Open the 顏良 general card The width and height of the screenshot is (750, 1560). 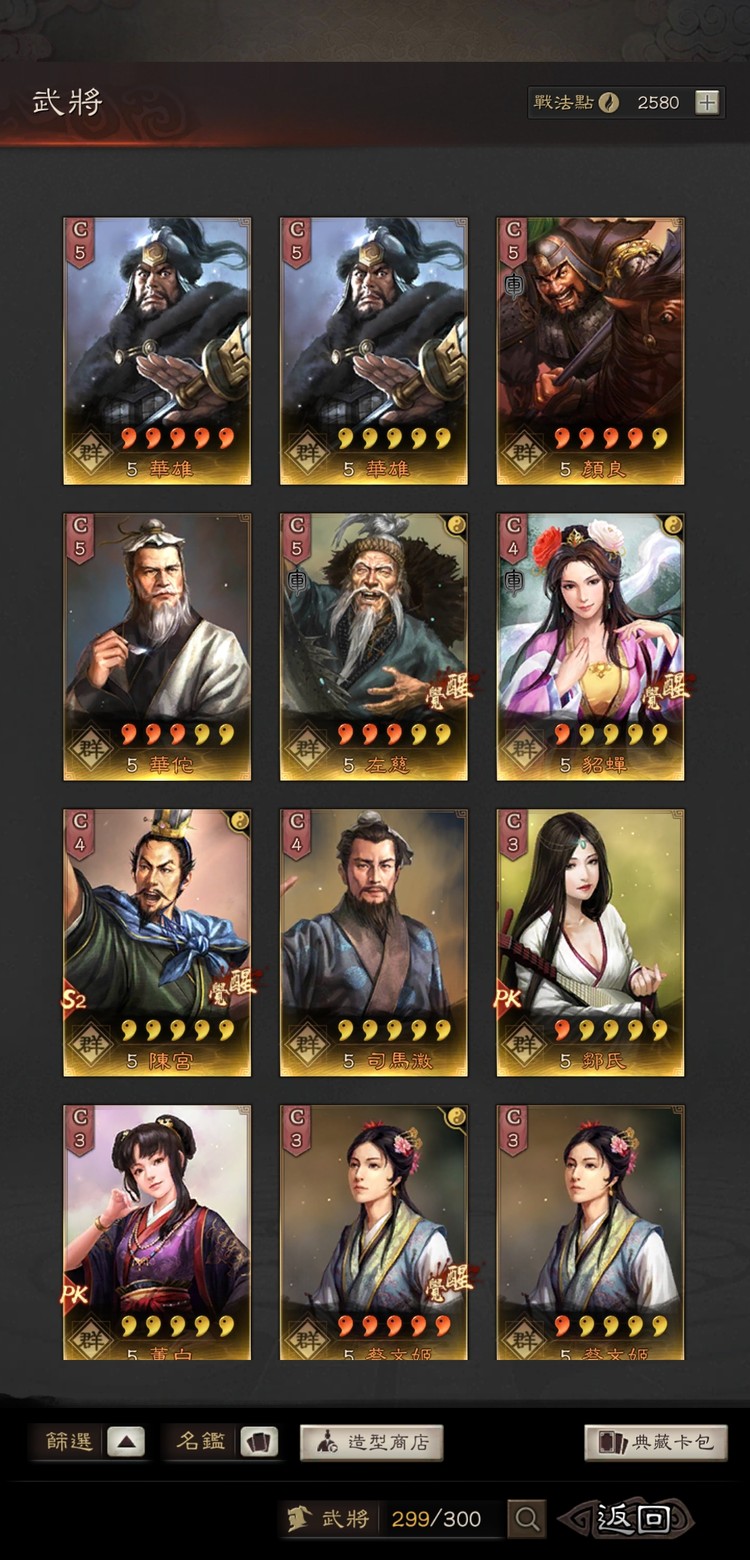coord(590,350)
